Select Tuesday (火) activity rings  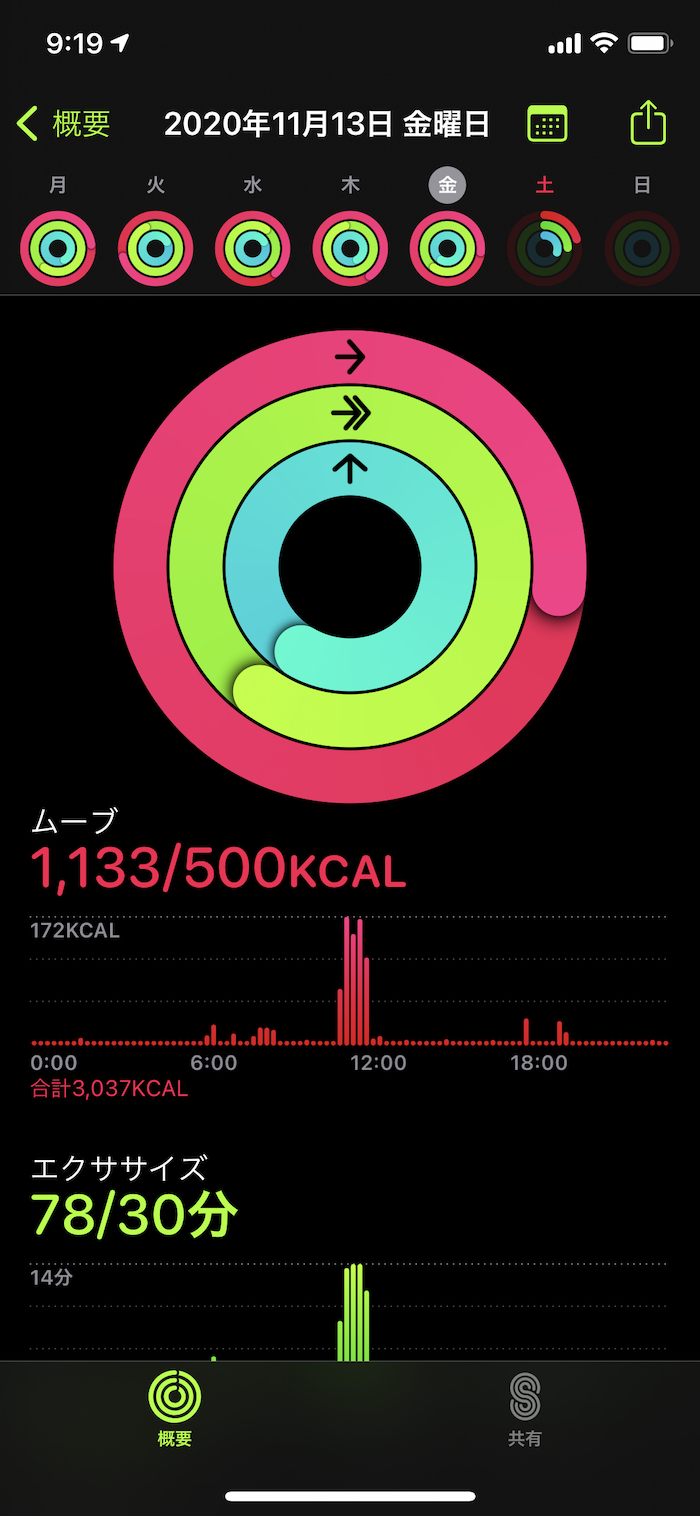click(x=155, y=248)
